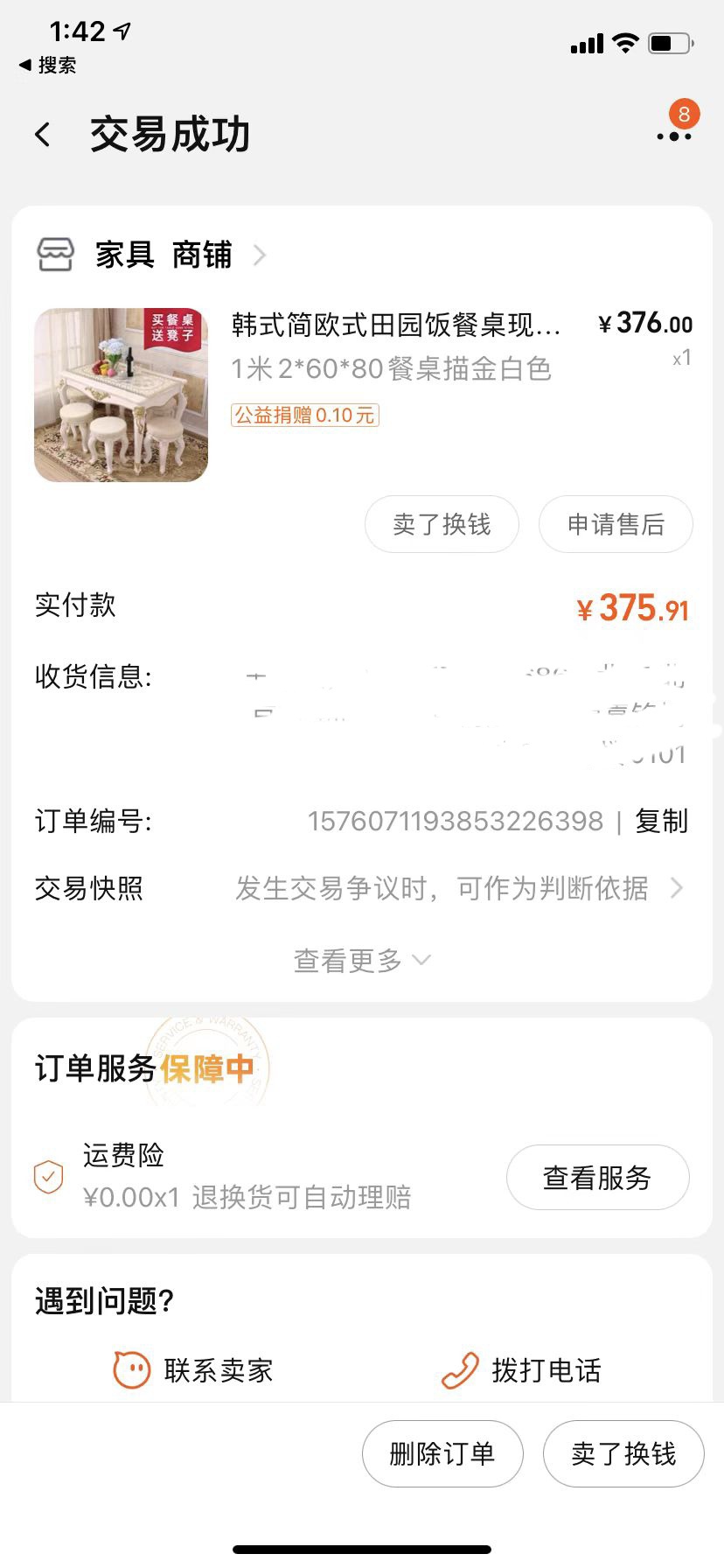Expand 查看更多 order details
Screen dimensions: 724x1568
[x=361, y=961]
